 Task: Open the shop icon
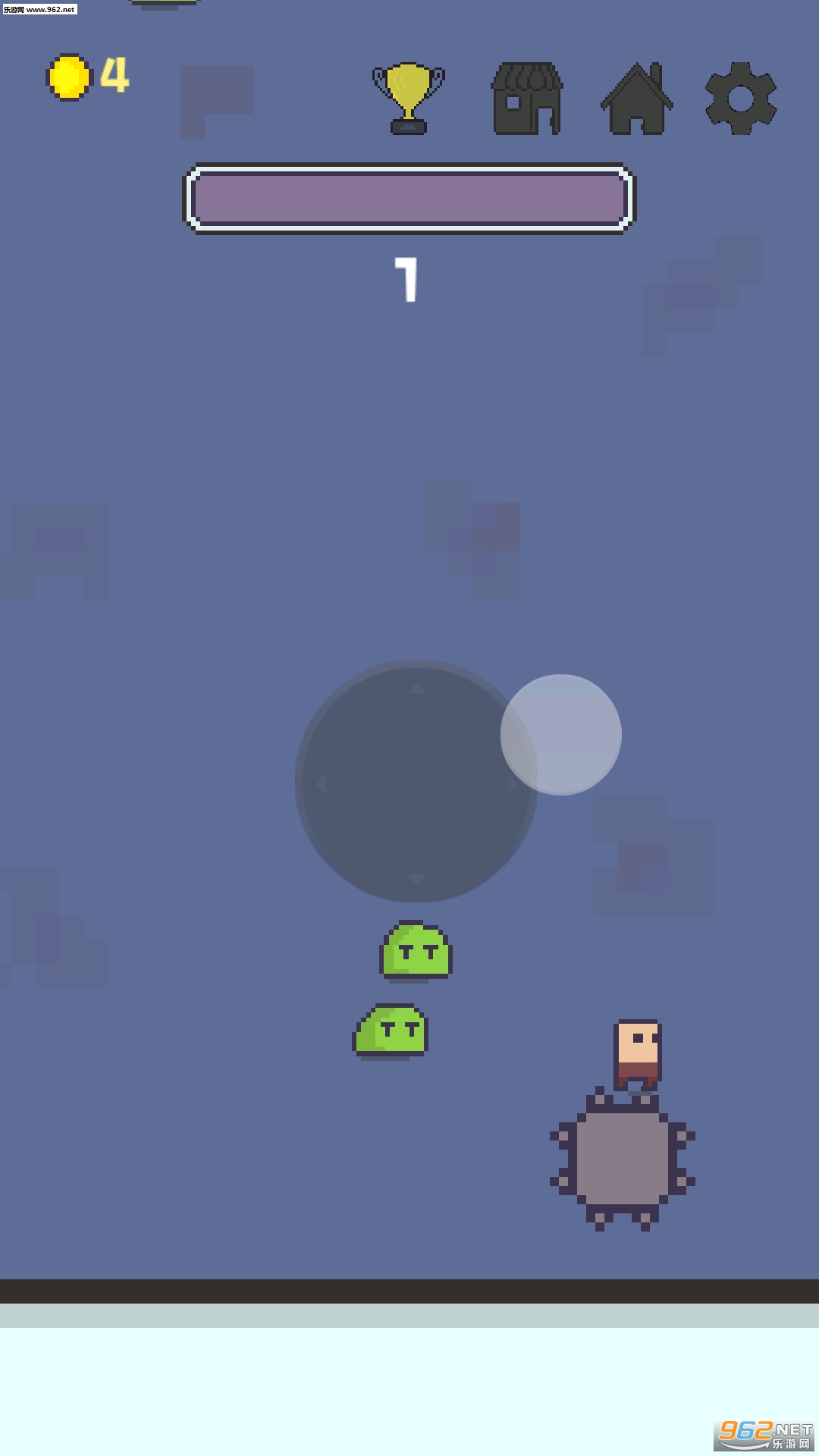pos(527,99)
